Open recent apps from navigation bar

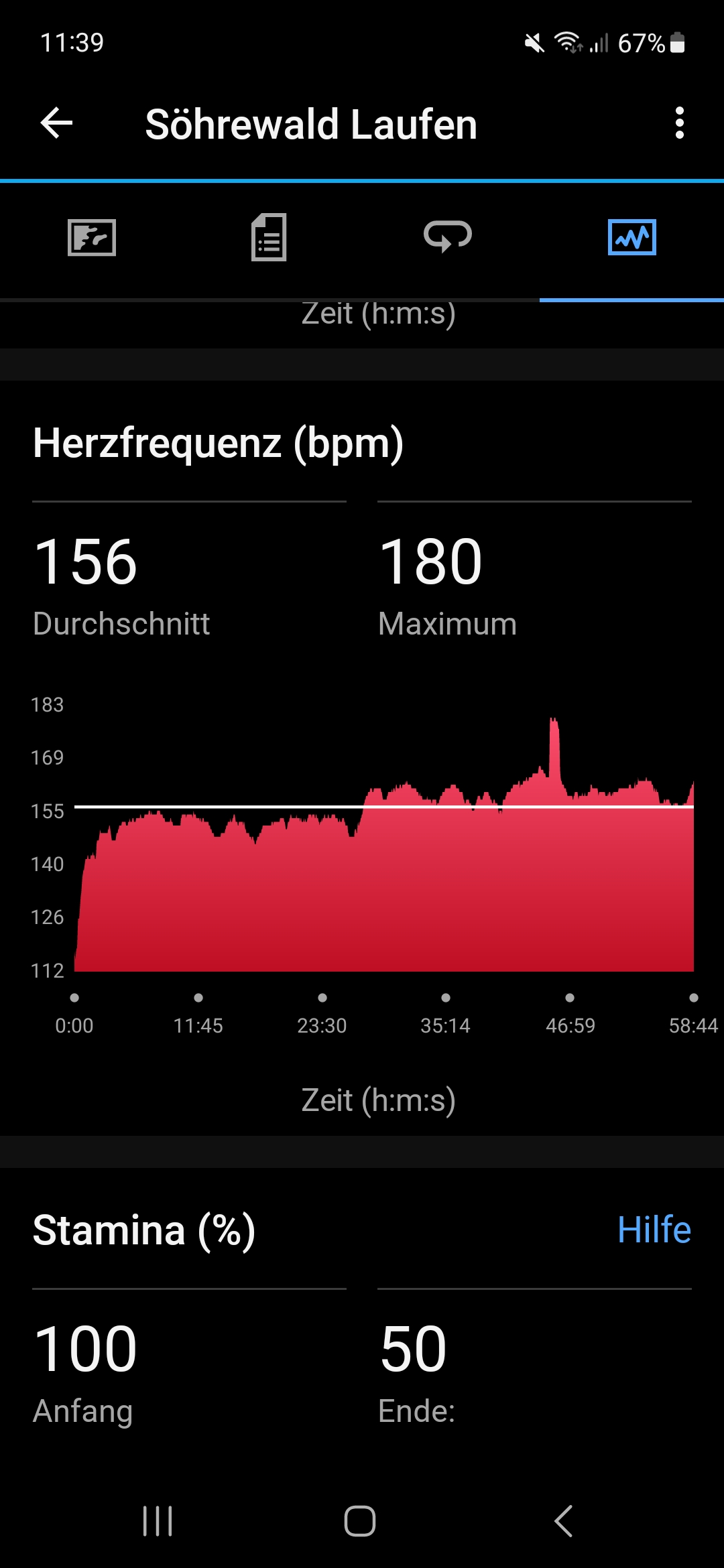158,1520
